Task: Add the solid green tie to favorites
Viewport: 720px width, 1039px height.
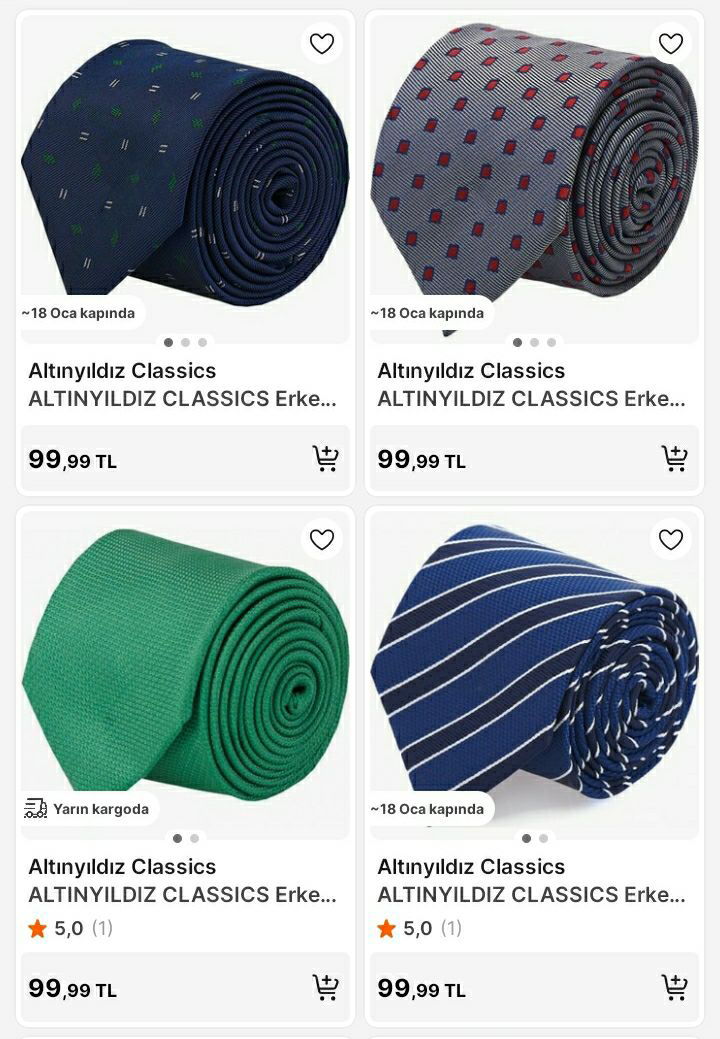Action: tap(321, 540)
